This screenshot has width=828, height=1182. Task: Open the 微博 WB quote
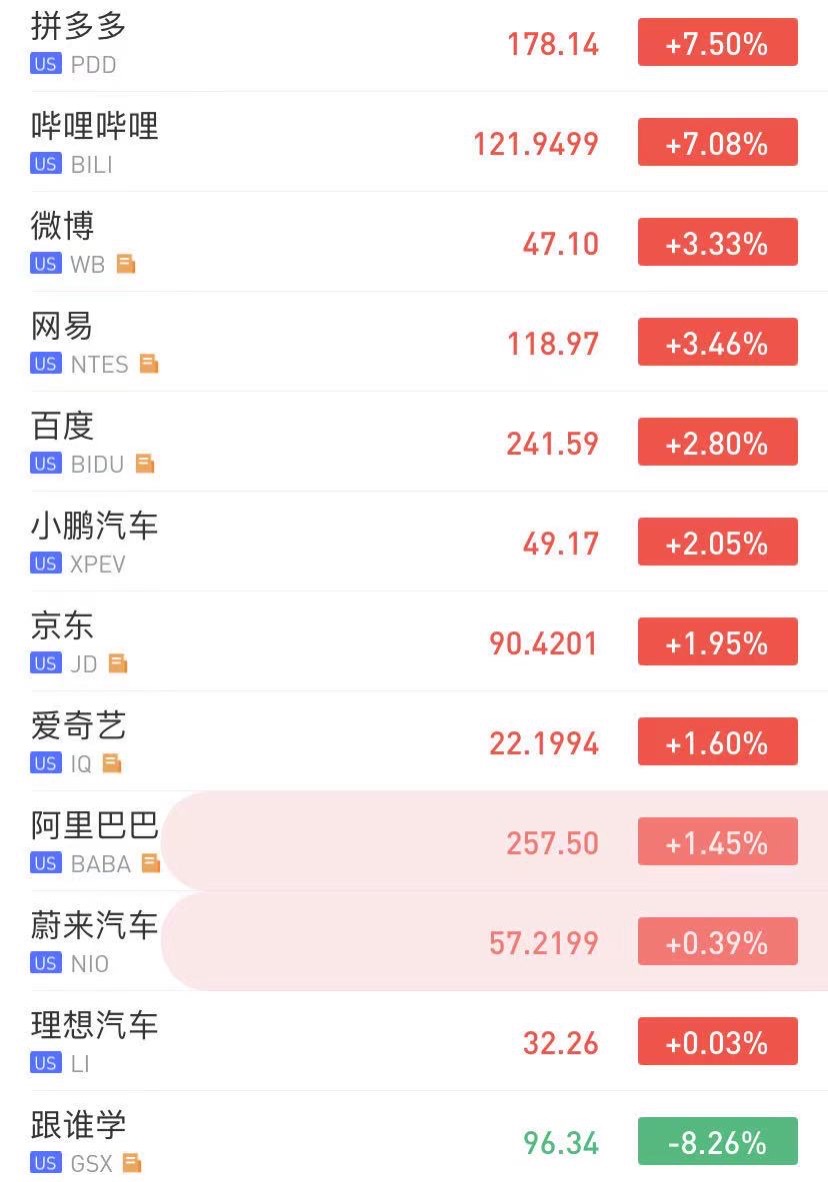pyautogui.click(x=63, y=226)
